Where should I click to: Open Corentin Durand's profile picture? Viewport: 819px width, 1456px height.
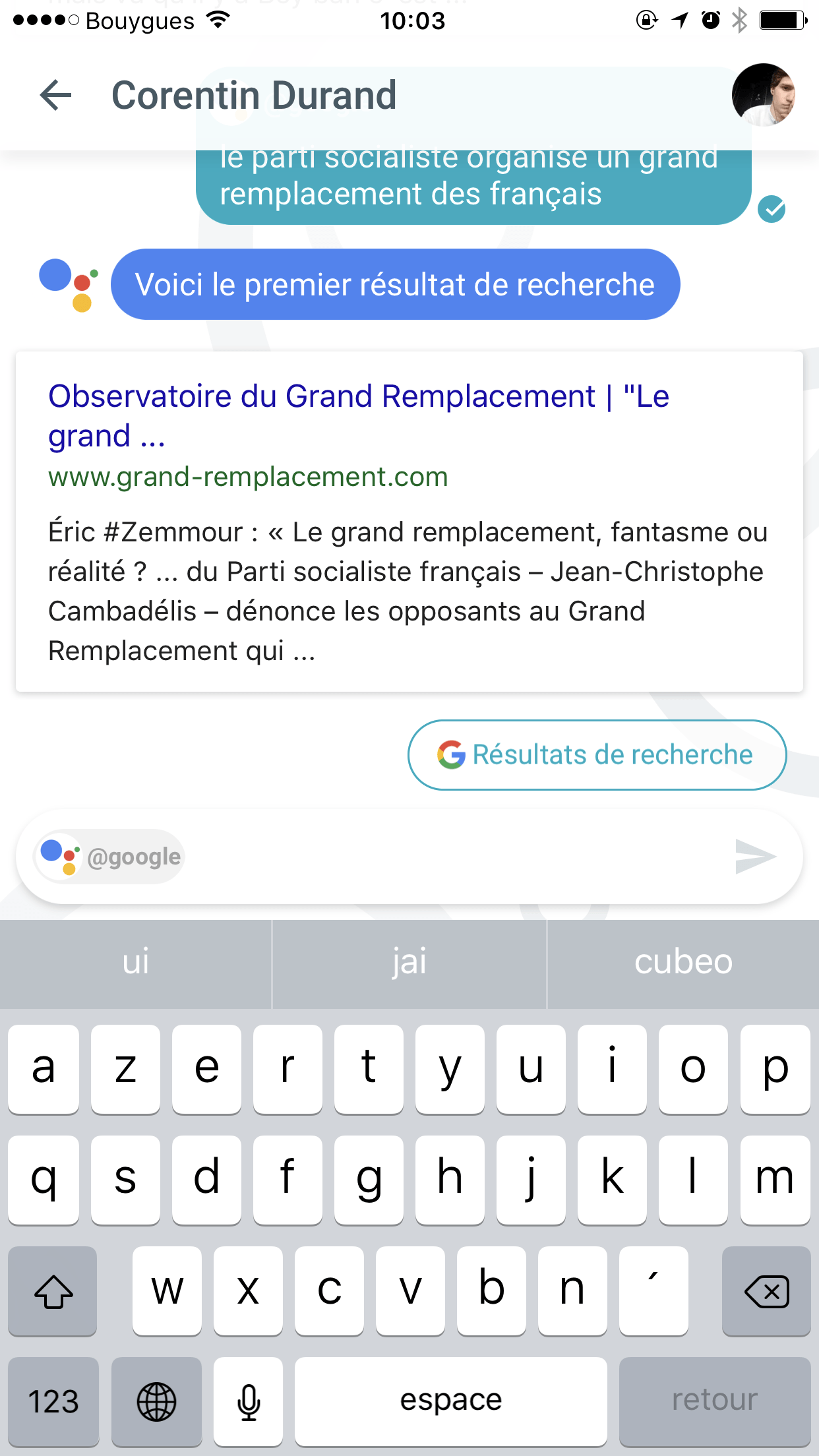pyautogui.click(x=763, y=95)
